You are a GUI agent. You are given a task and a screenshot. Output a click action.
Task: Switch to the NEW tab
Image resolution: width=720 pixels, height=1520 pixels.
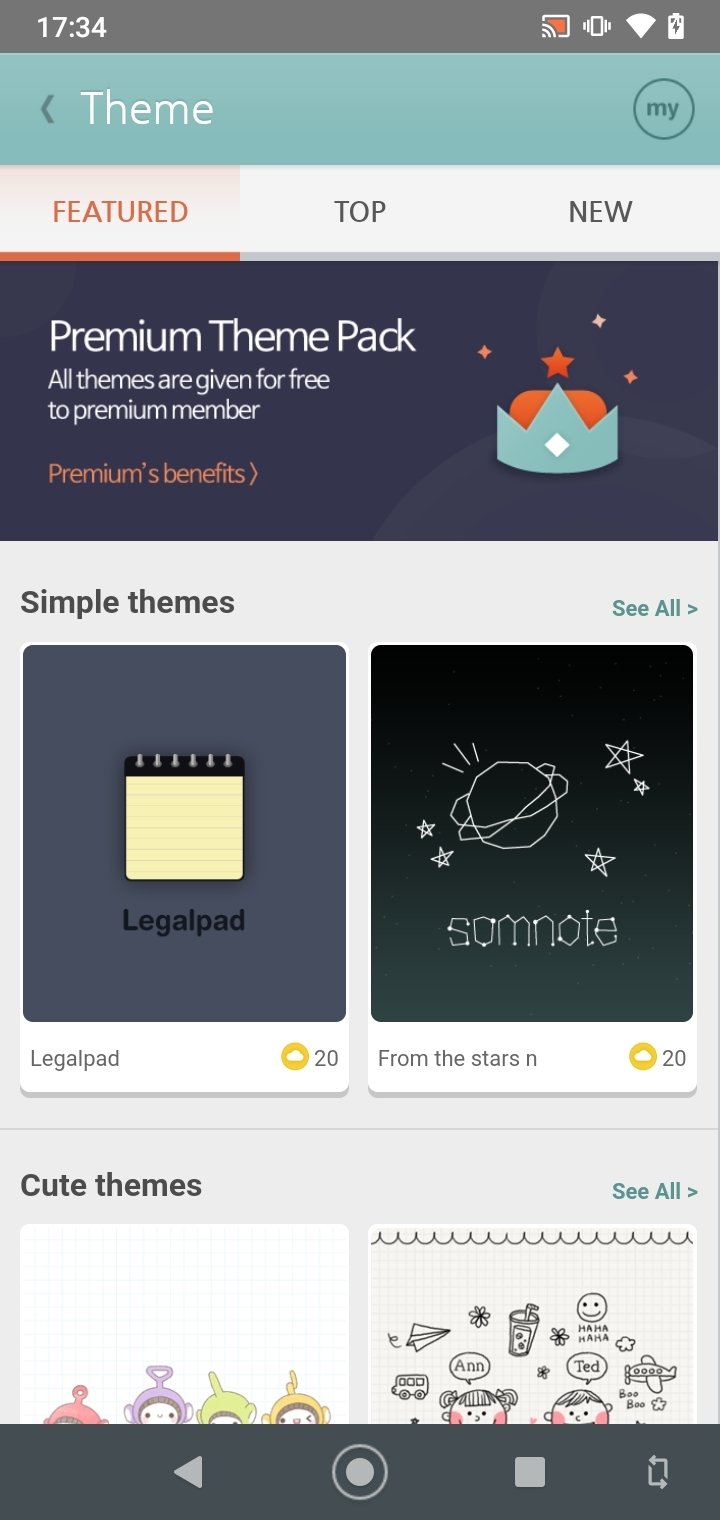click(600, 211)
